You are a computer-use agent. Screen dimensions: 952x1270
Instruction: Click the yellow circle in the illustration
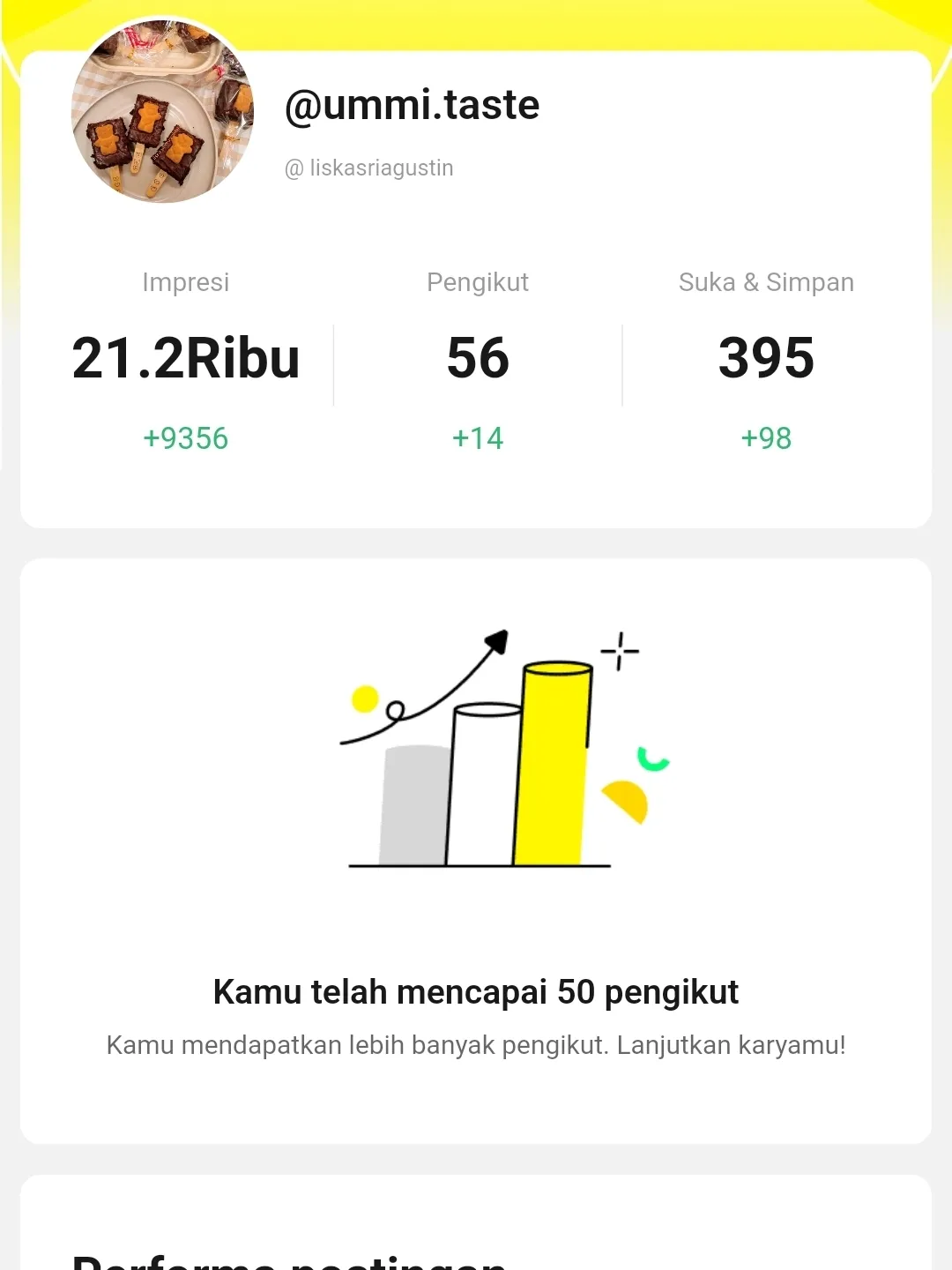pos(367,698)
